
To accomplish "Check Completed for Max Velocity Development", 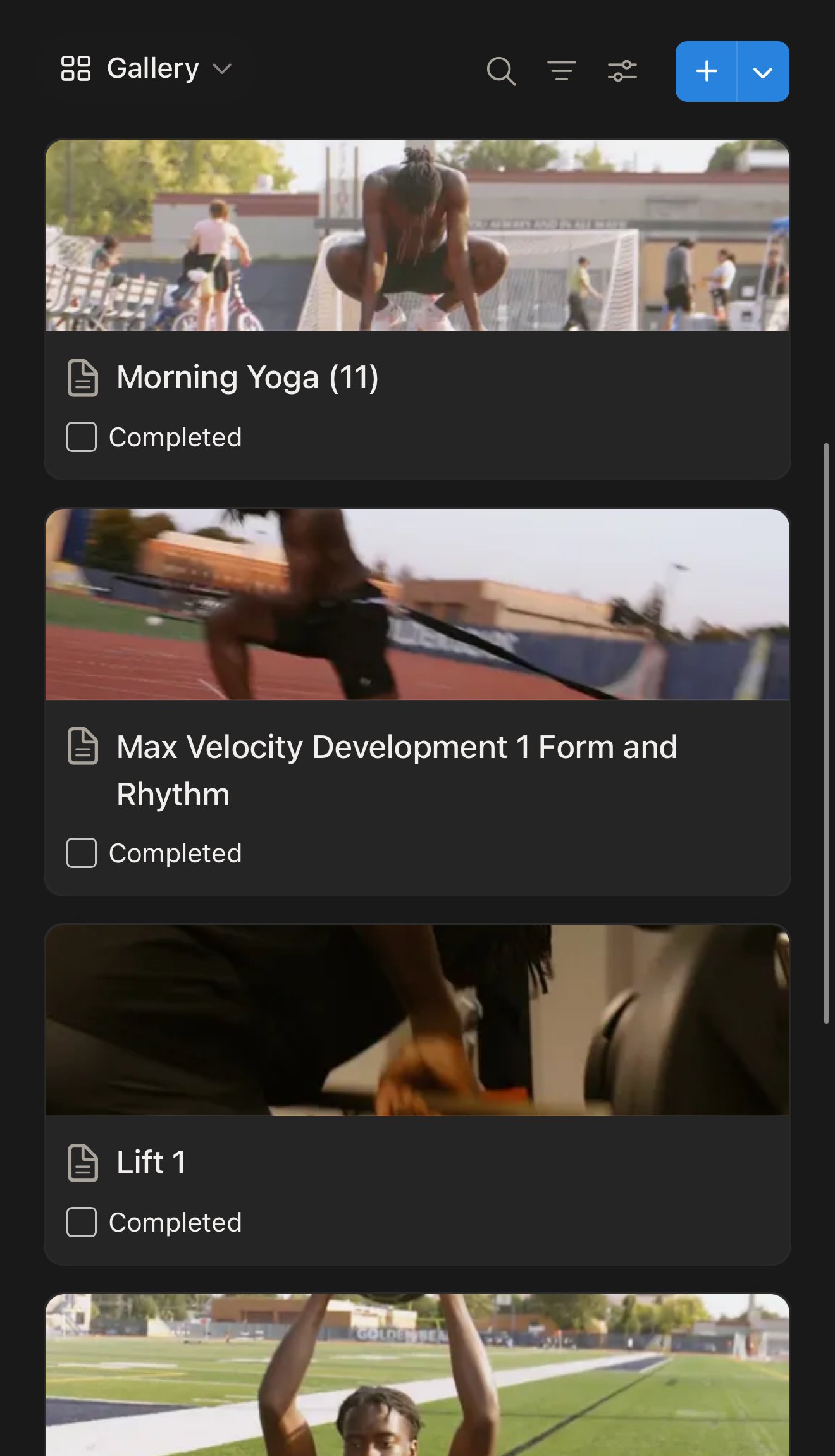I will (x=82, y=853).
